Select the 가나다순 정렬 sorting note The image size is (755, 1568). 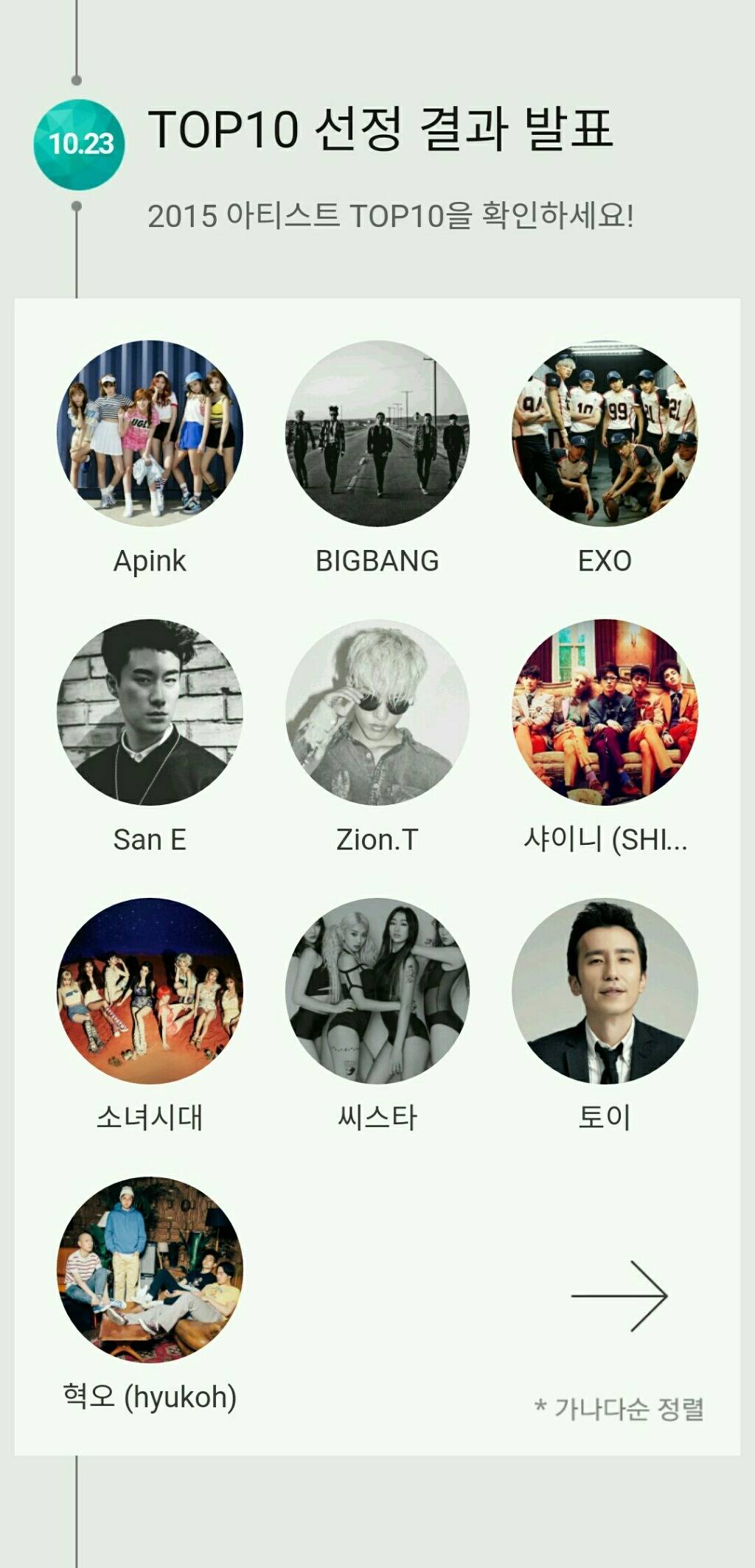pos(624,1402)
